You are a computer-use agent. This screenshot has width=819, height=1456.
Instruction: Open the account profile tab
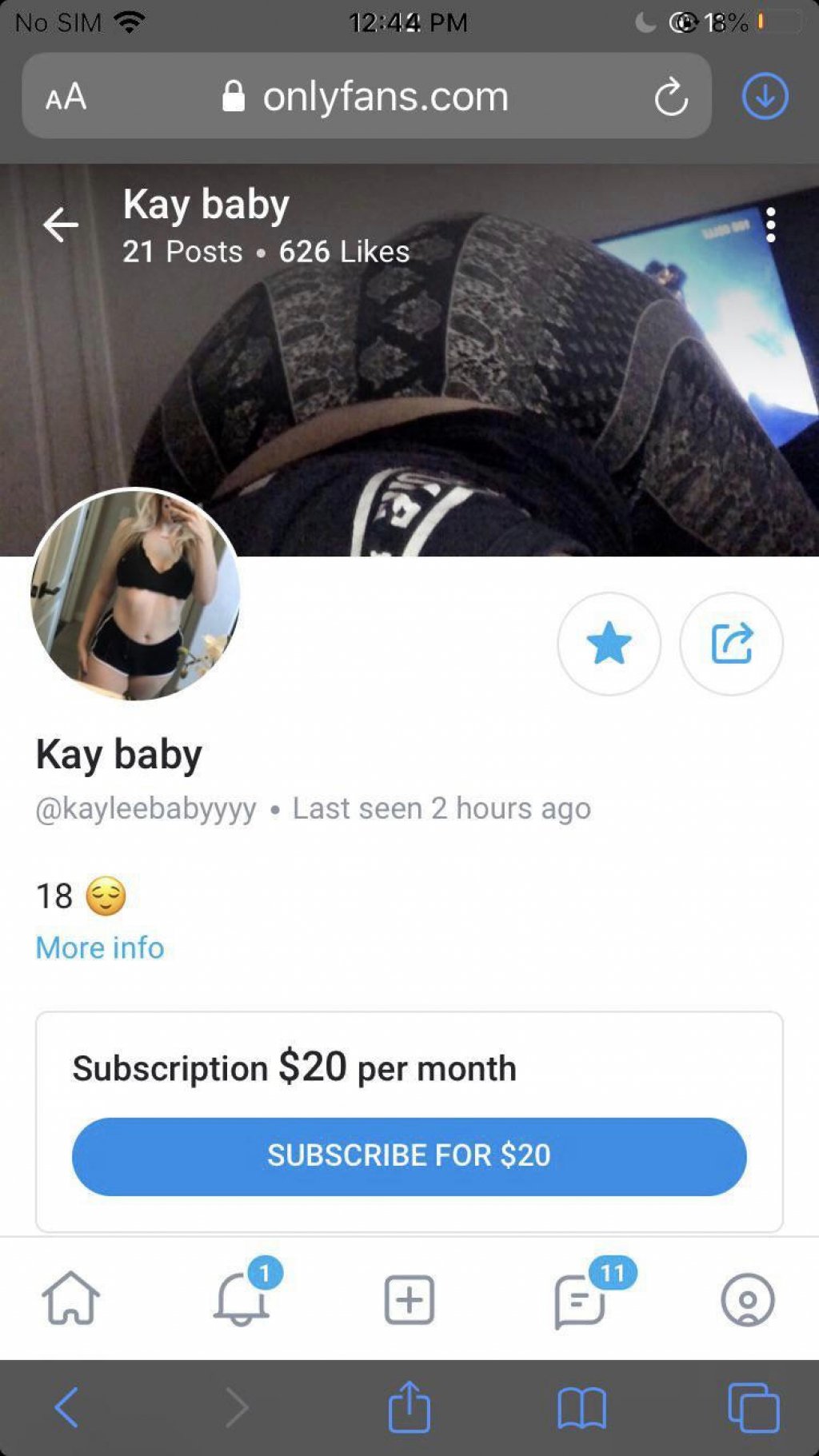click(747, 1300)
